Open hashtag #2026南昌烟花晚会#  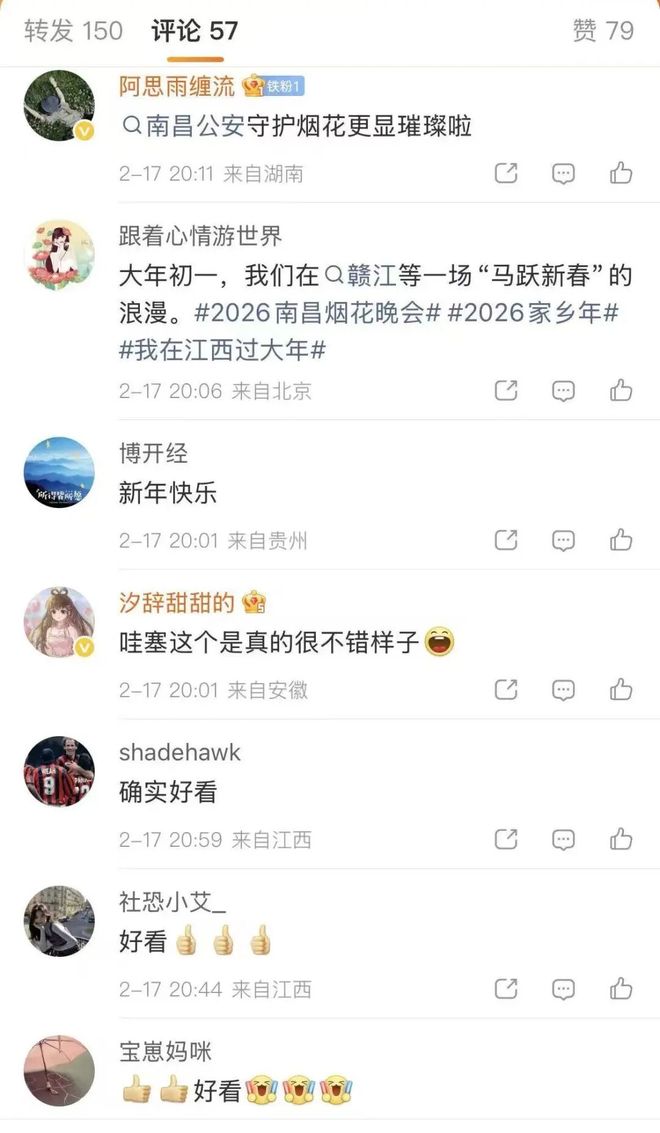(x=318, y=312)
